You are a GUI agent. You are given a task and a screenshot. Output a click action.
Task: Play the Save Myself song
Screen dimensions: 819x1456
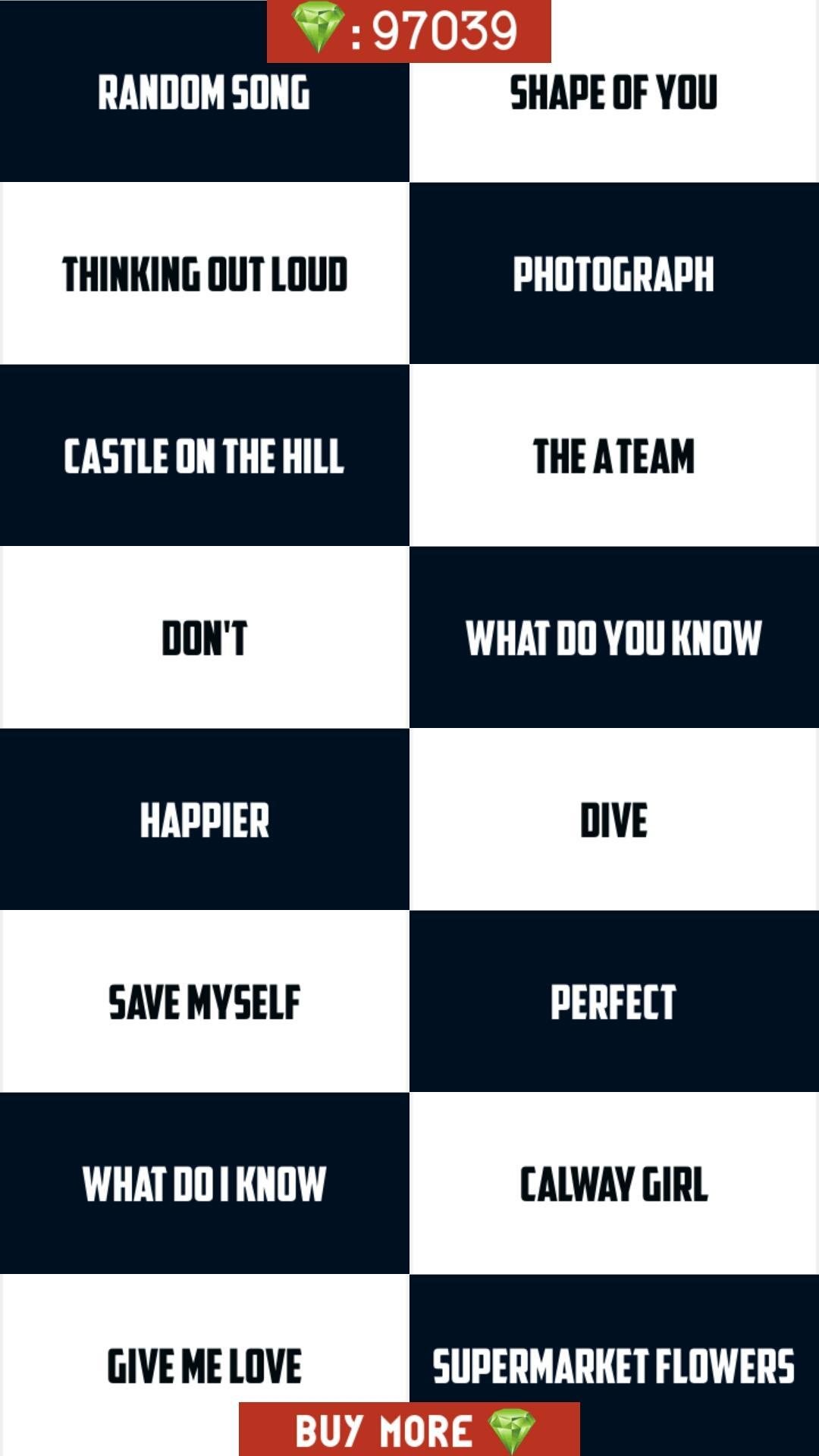(x=204, y=1001)
